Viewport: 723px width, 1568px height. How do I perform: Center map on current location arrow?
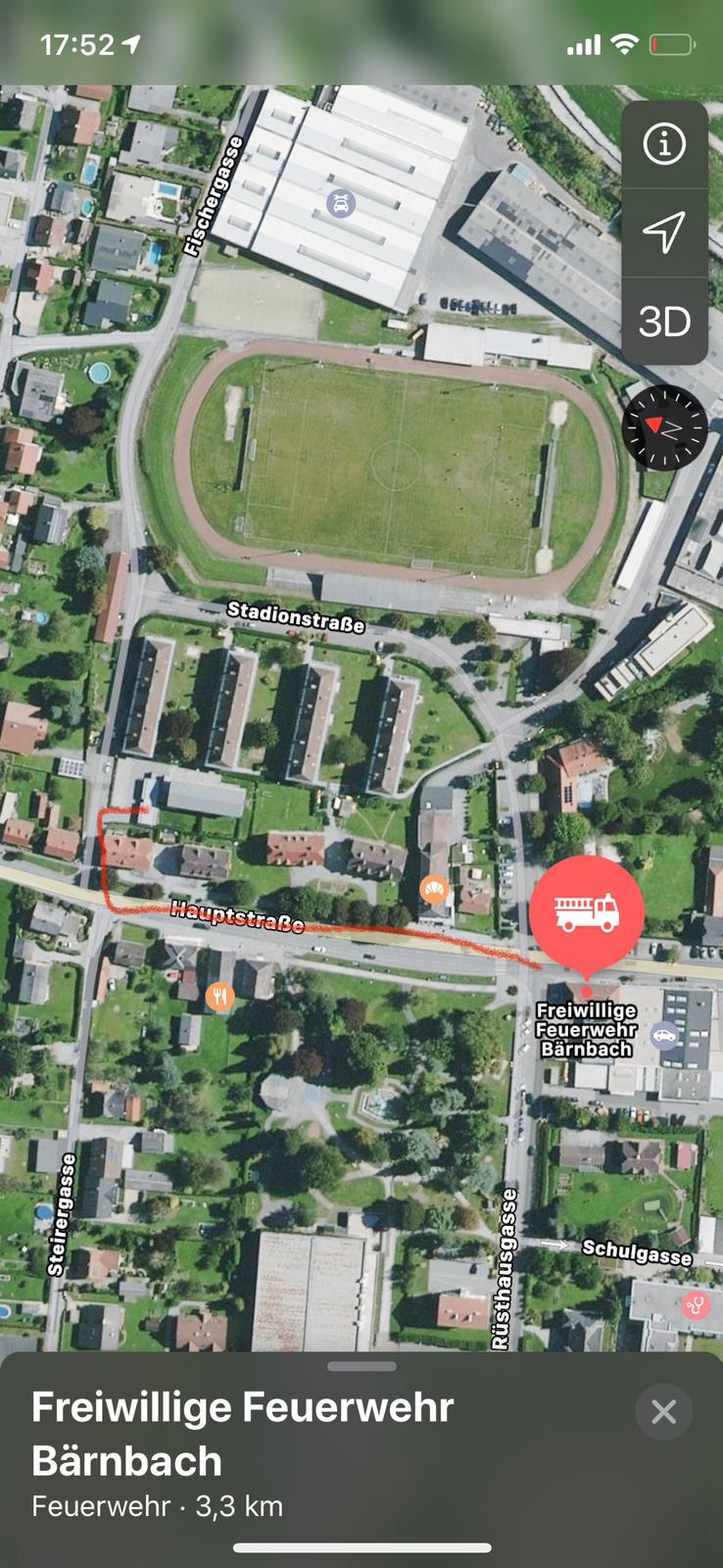coord(664,233)
